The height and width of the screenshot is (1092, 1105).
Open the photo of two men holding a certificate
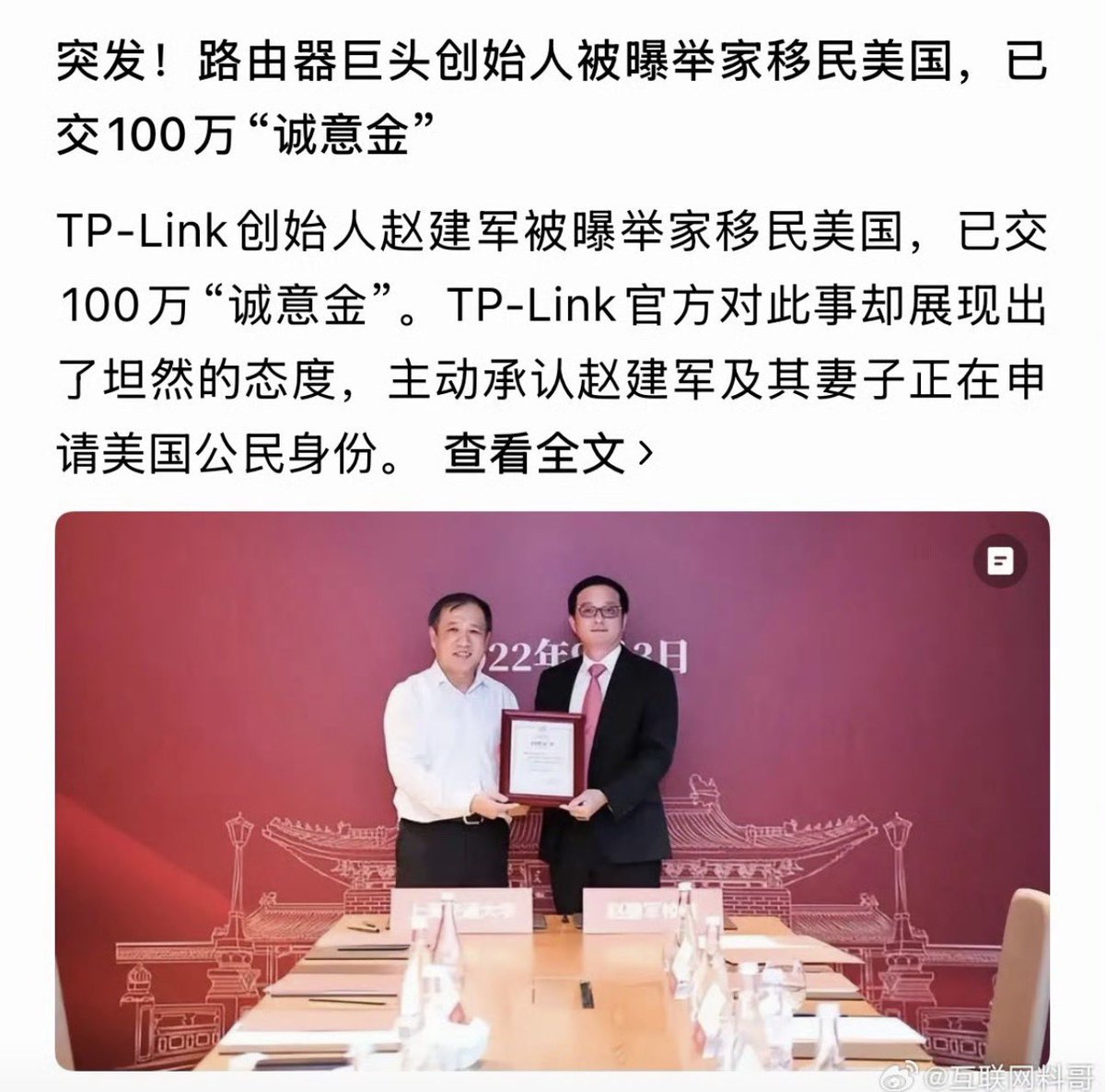coord(551,790)
